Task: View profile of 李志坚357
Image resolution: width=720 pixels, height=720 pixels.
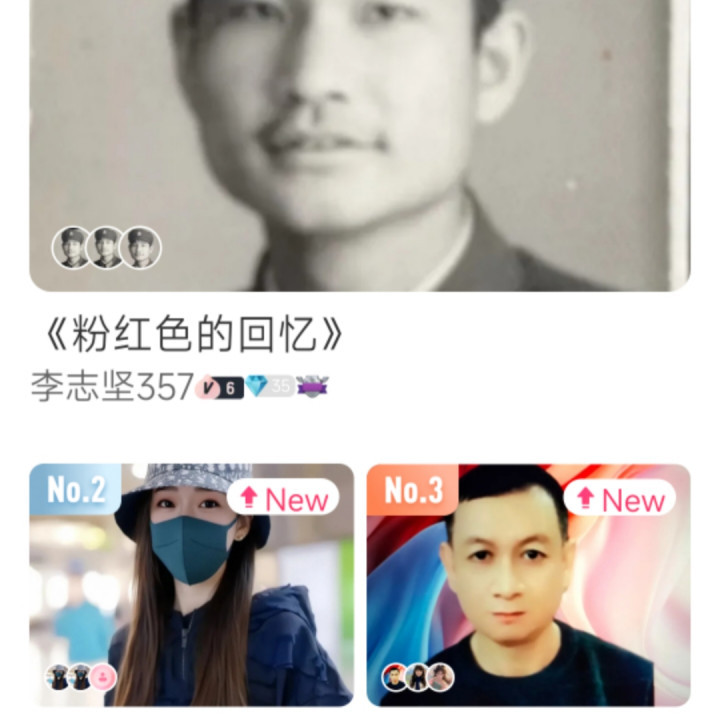Action: [110, 388]
